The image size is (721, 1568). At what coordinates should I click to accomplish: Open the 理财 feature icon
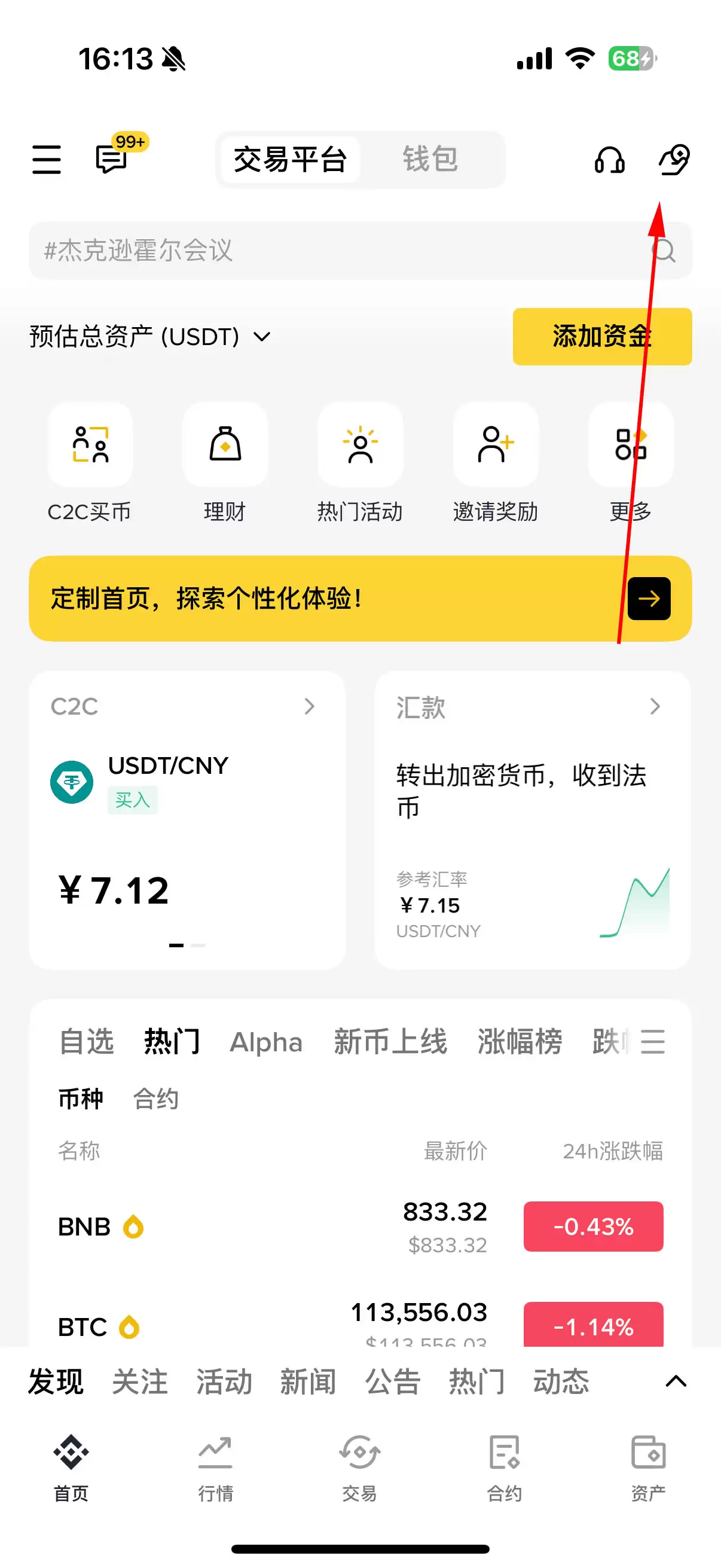225,446
